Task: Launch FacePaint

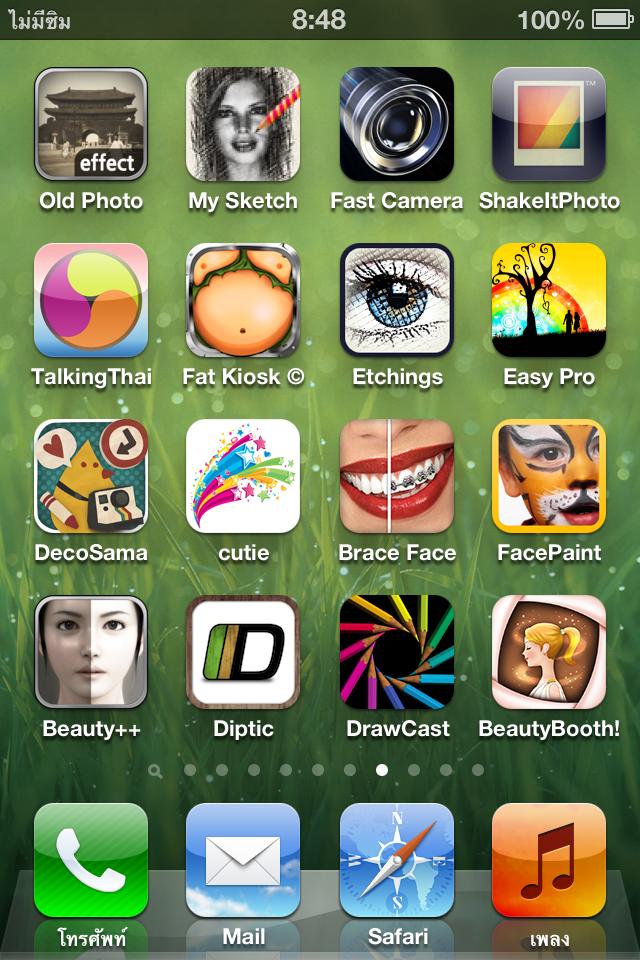Action: [548, 476]
